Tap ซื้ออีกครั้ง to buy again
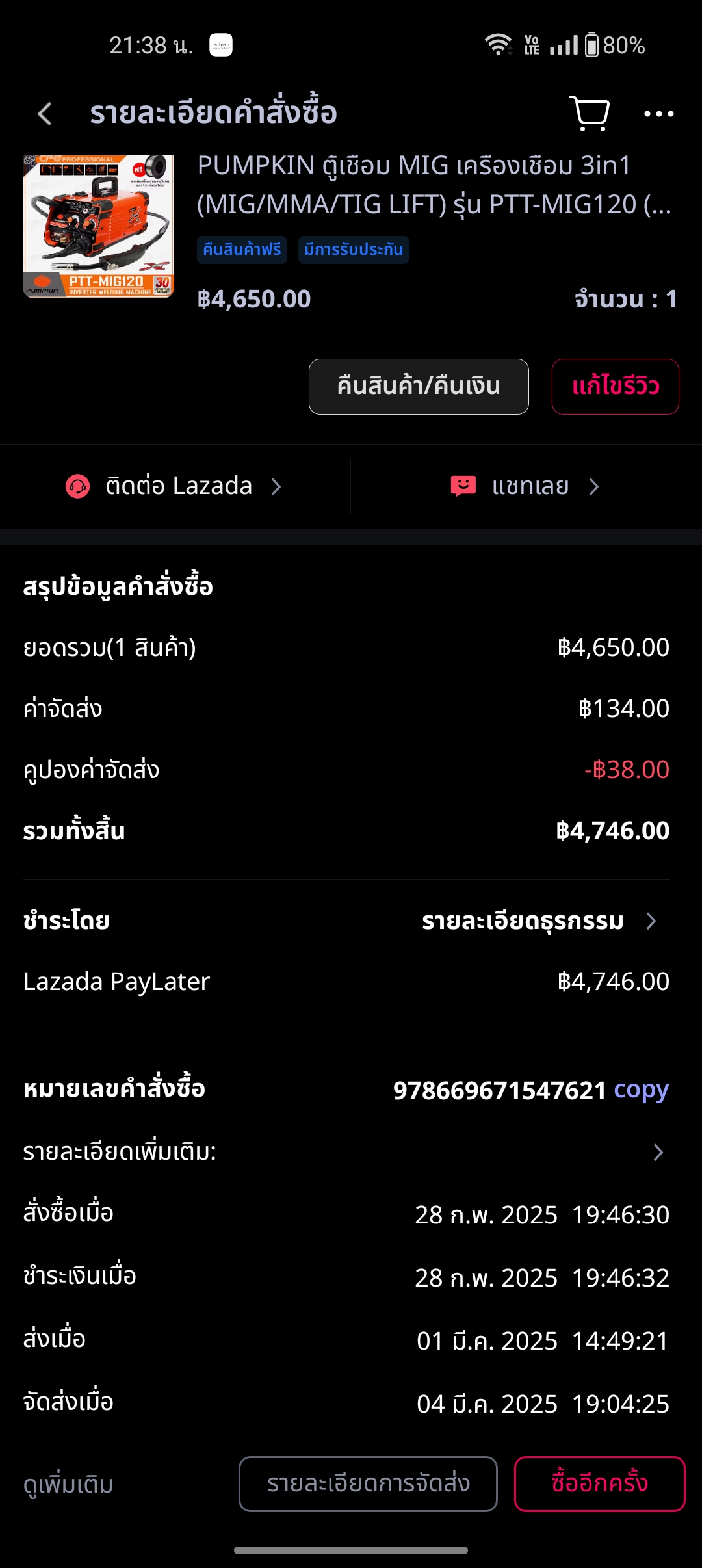 [x=599, y=1484]
